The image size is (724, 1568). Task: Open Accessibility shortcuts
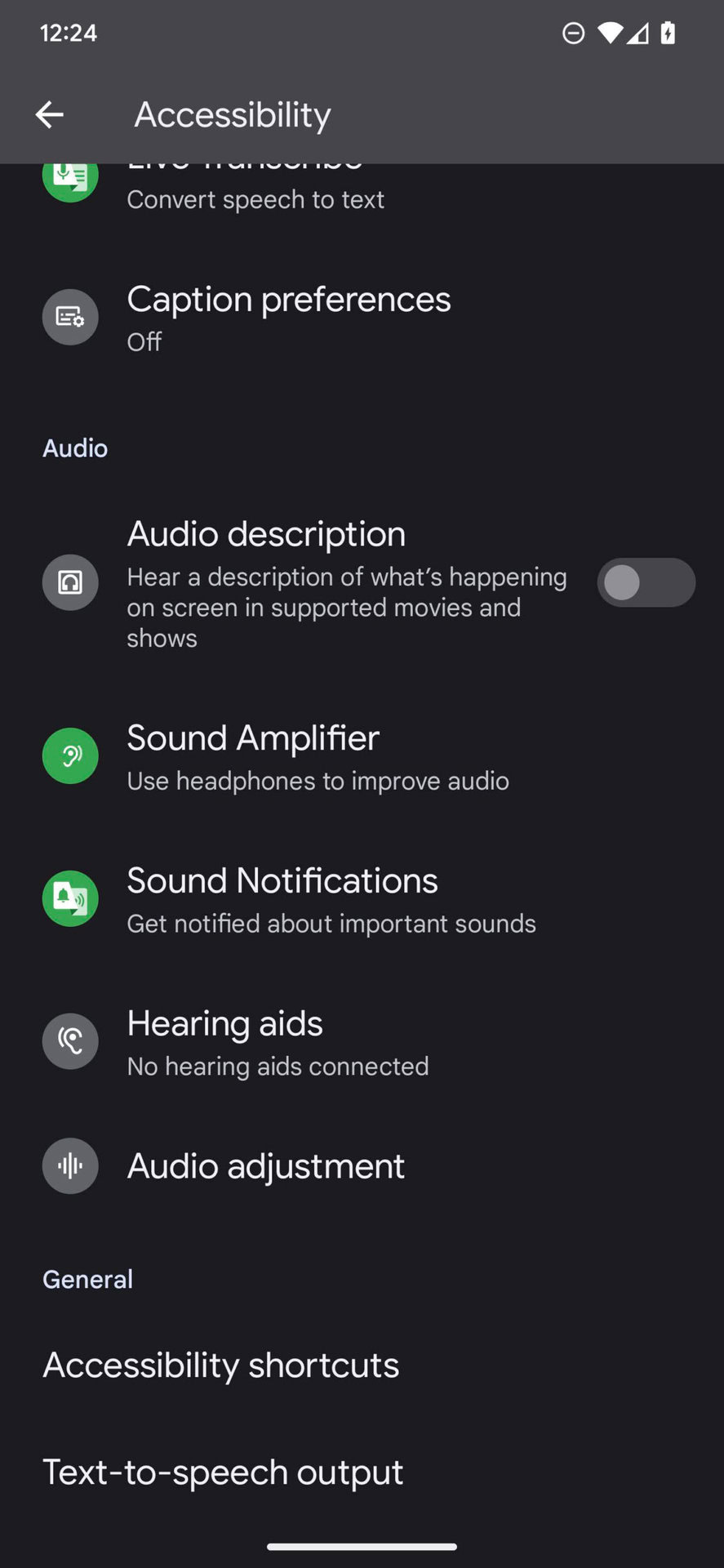click(221, 1365)
